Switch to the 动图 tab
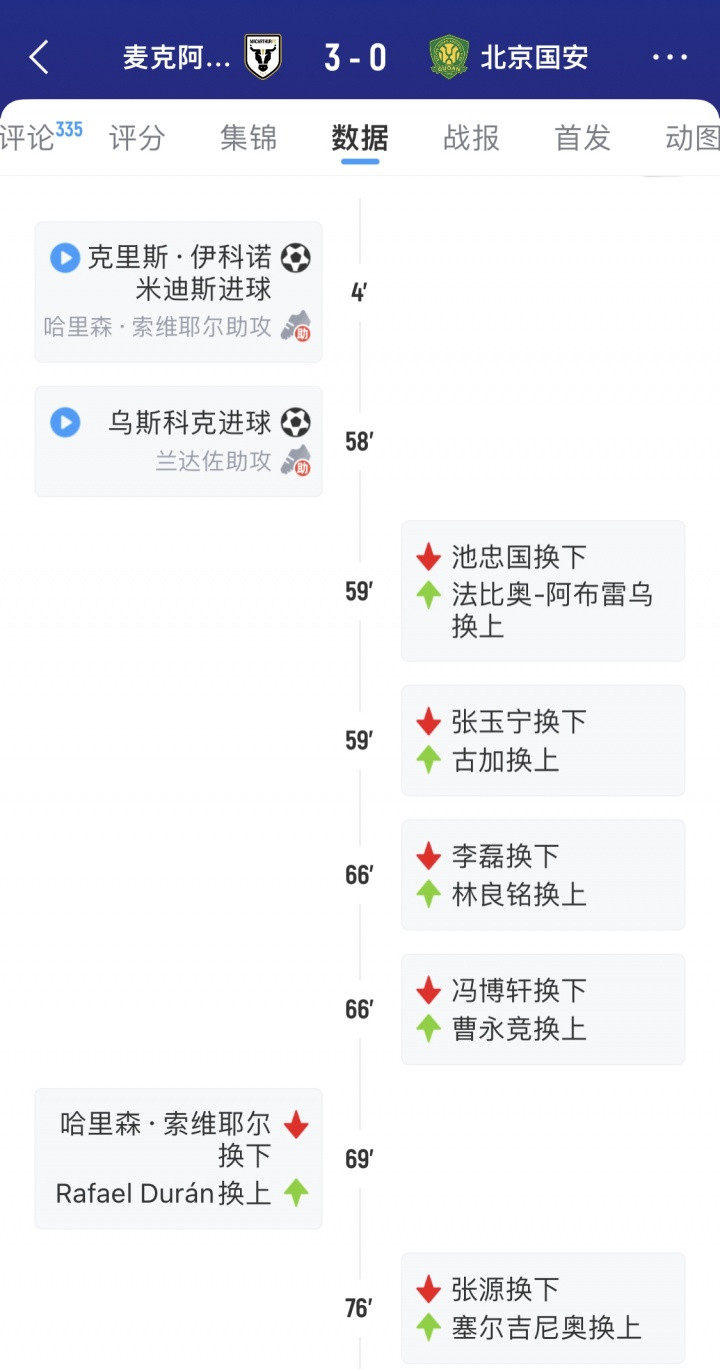720x1369 pixels. (x=692, y=137)
